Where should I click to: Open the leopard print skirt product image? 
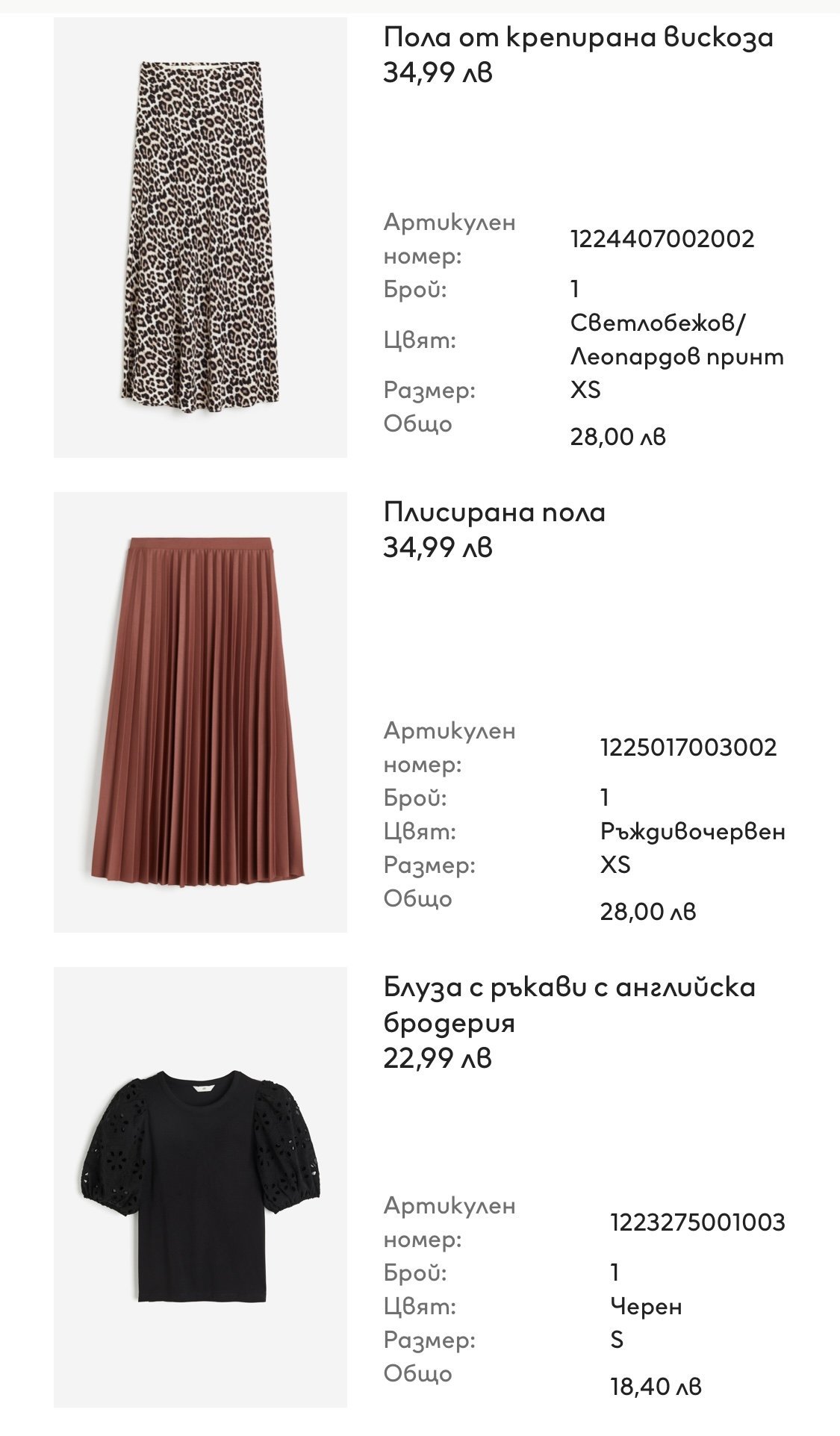coord(200,237)
